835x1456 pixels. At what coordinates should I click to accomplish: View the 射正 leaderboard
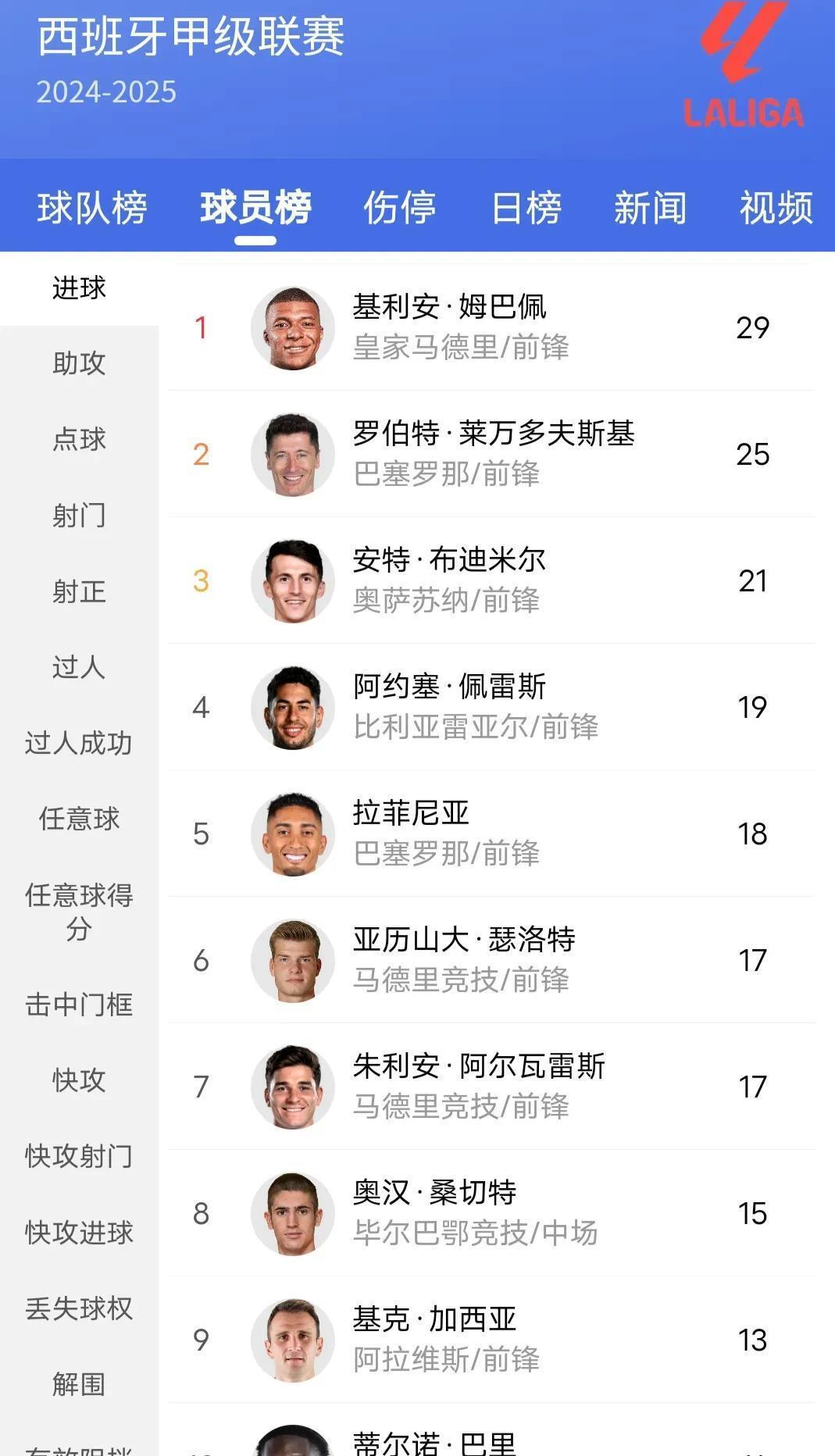(x=79, y=591)
